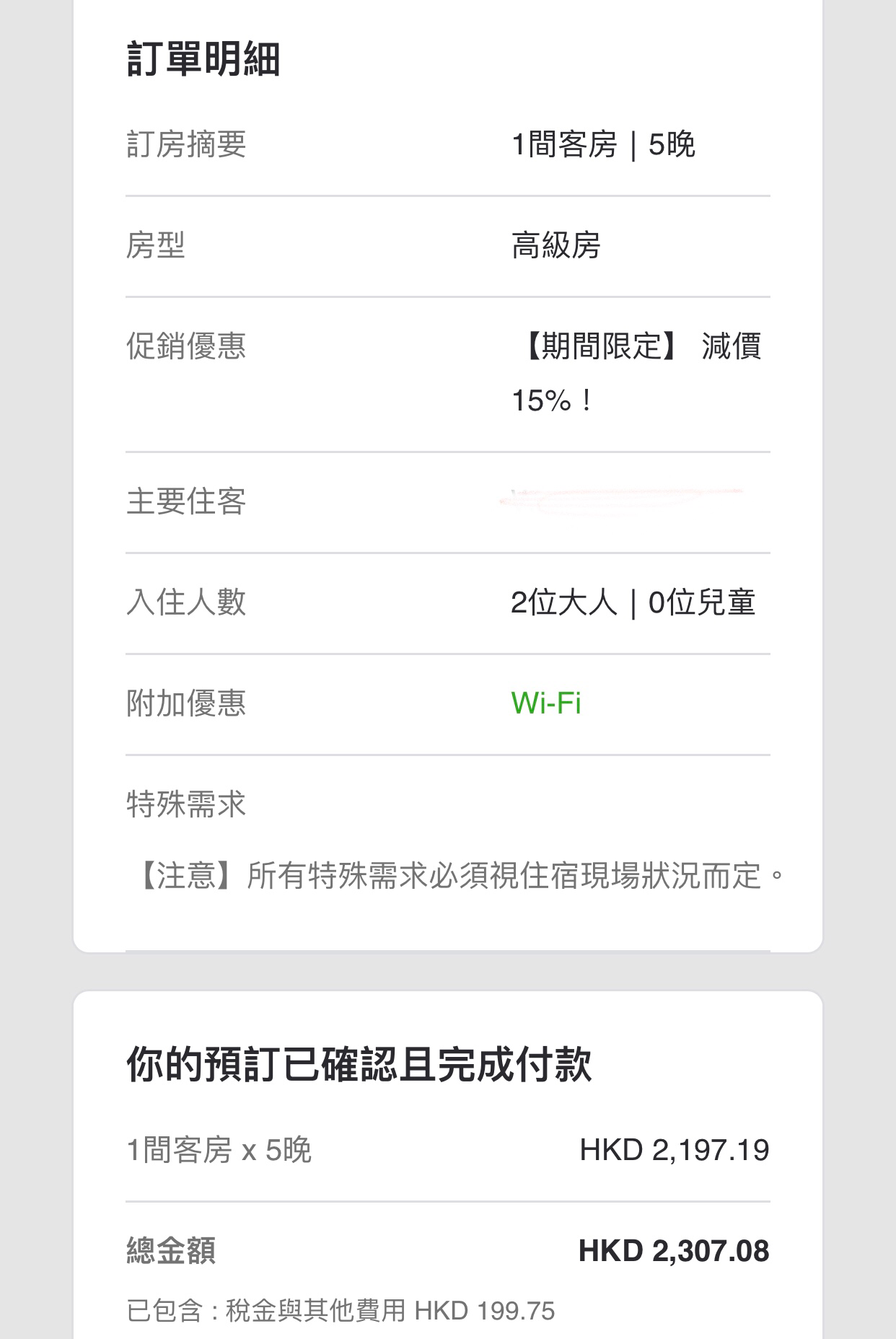Click the 2位大人 | 0位兒童 value

coord(633,604)
